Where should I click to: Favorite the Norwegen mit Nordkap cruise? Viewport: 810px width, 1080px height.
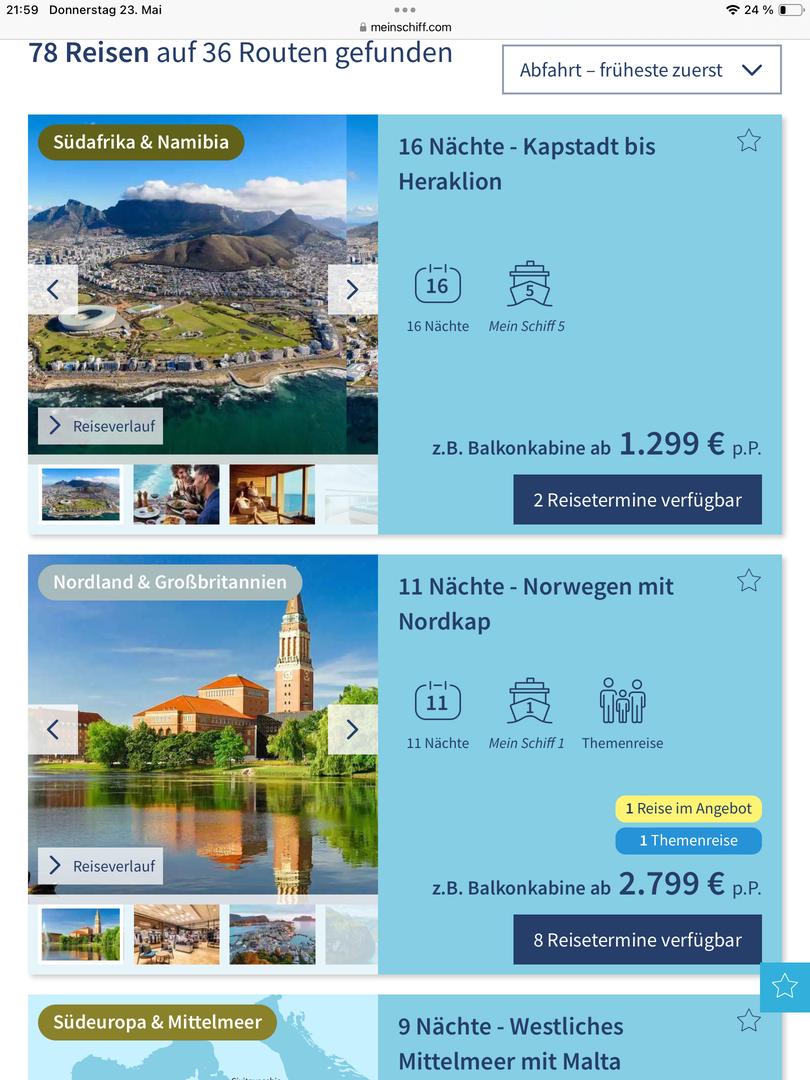point(748,581)
